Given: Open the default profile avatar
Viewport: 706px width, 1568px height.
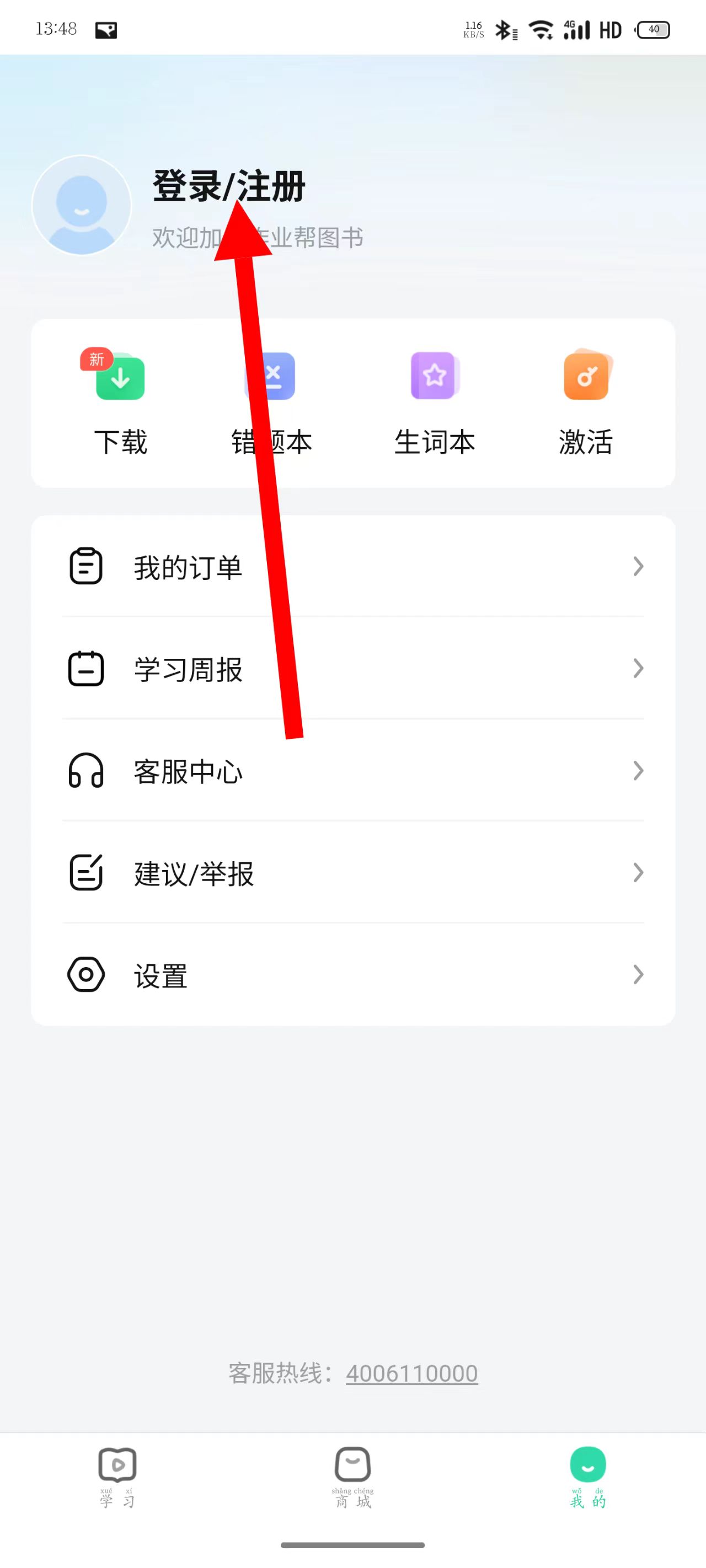Looking at the screenshot, I should click(x=82, y=205).
